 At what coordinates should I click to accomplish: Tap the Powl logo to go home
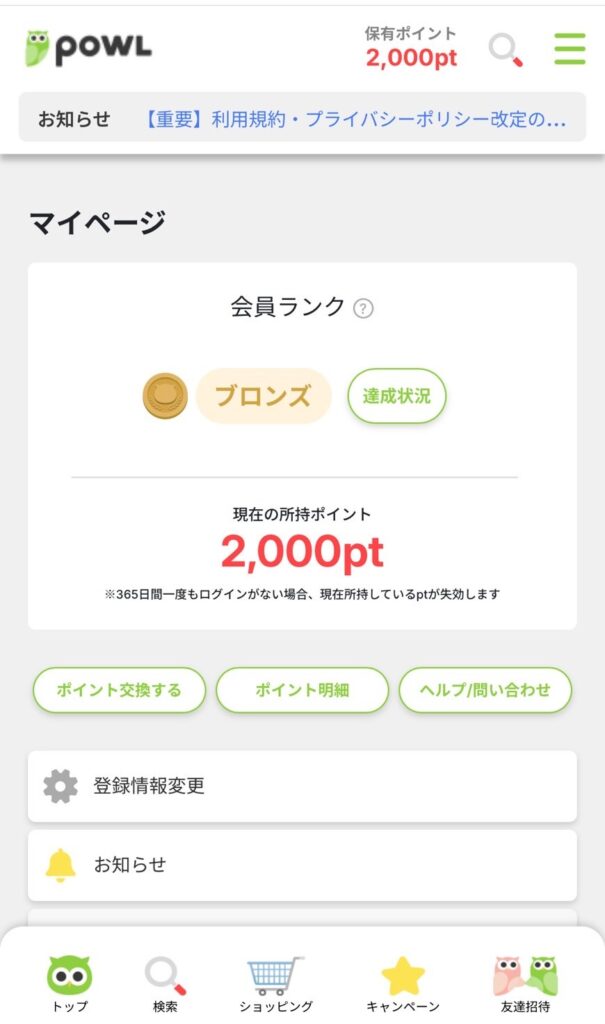pyautogui.click(x=88, y=49)
